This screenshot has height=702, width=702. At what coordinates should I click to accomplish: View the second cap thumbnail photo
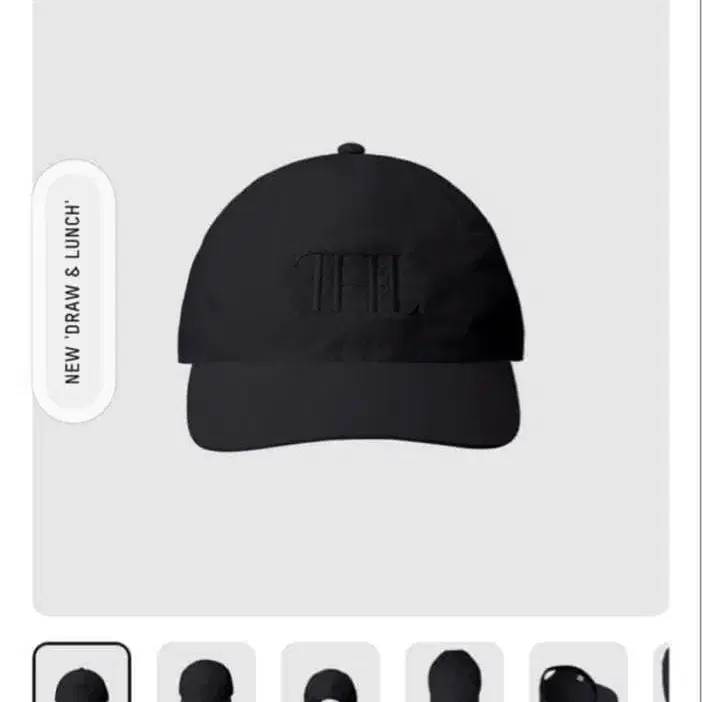pos(206,673)
